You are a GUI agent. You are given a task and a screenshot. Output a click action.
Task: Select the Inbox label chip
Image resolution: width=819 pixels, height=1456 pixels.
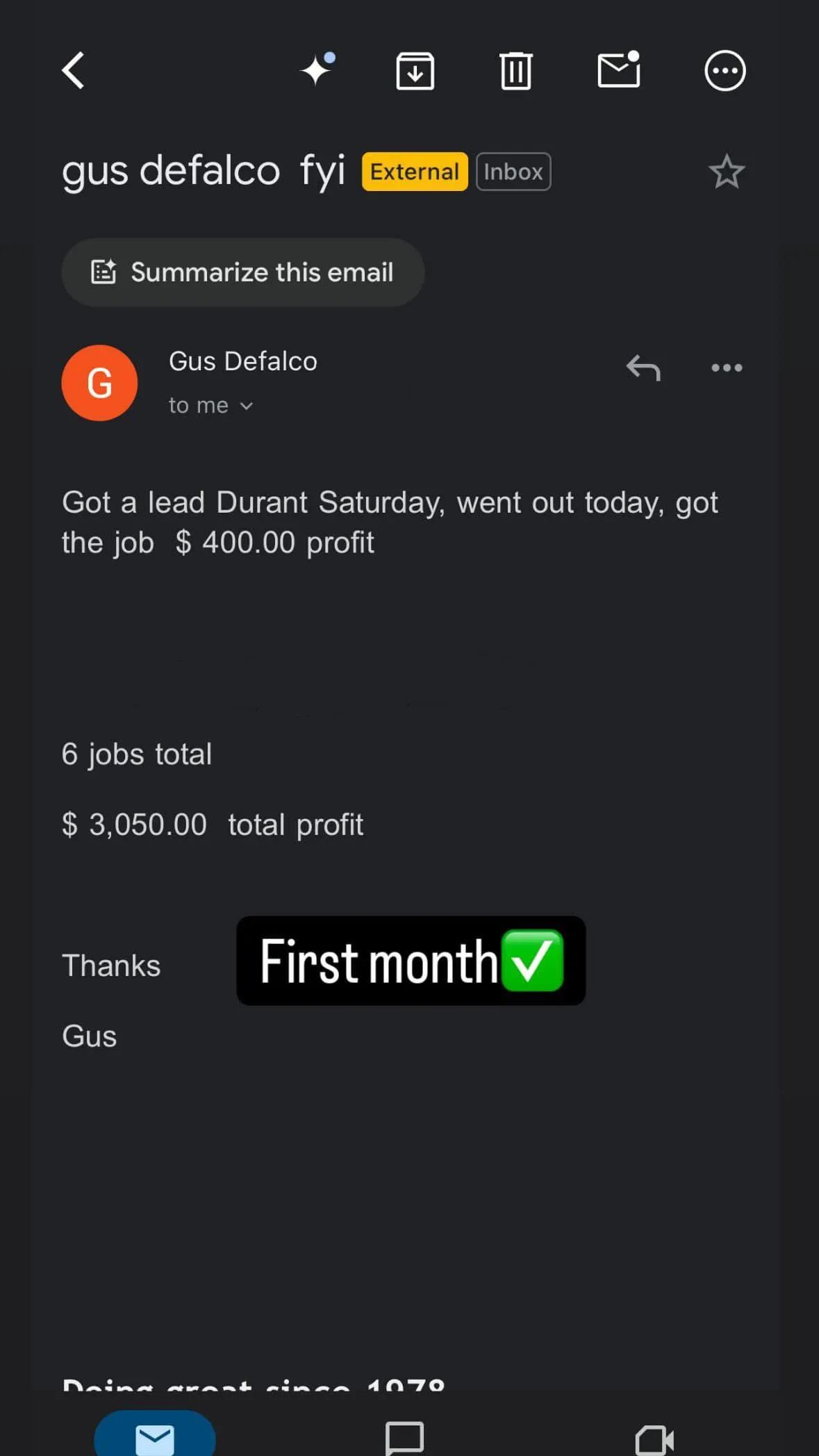click(x=513, y=172)
